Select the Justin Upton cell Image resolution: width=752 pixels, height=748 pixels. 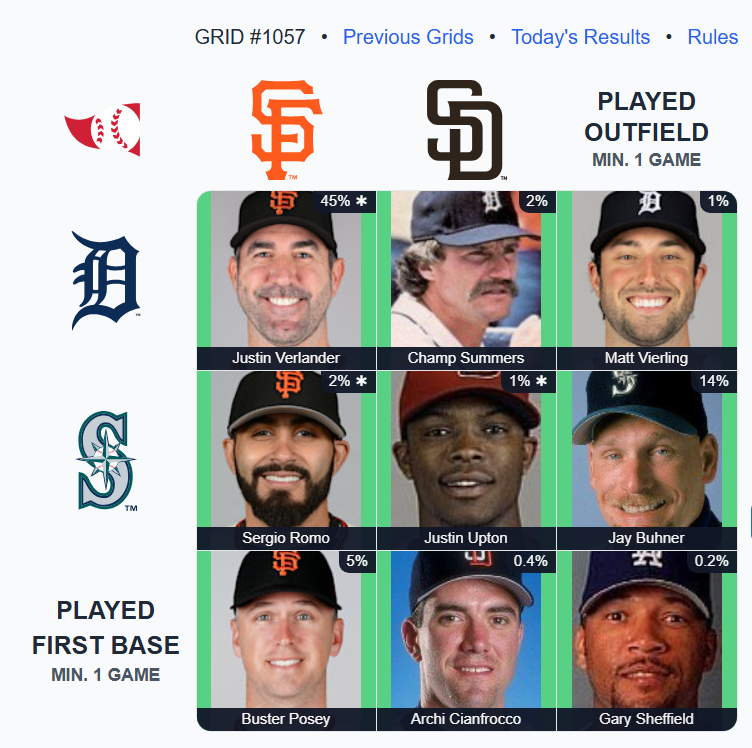pos(466,460)
